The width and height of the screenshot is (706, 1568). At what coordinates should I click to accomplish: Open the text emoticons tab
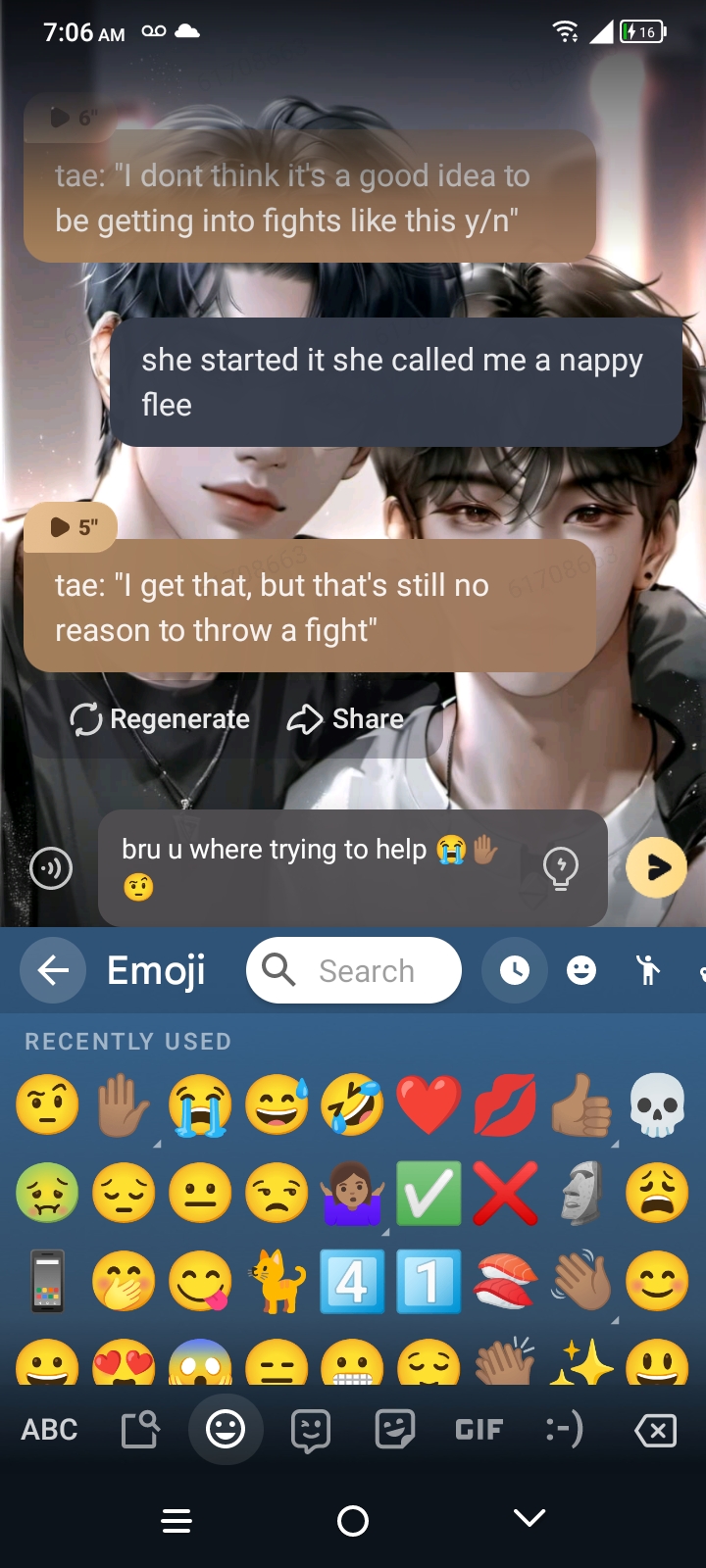(564, 1430)
